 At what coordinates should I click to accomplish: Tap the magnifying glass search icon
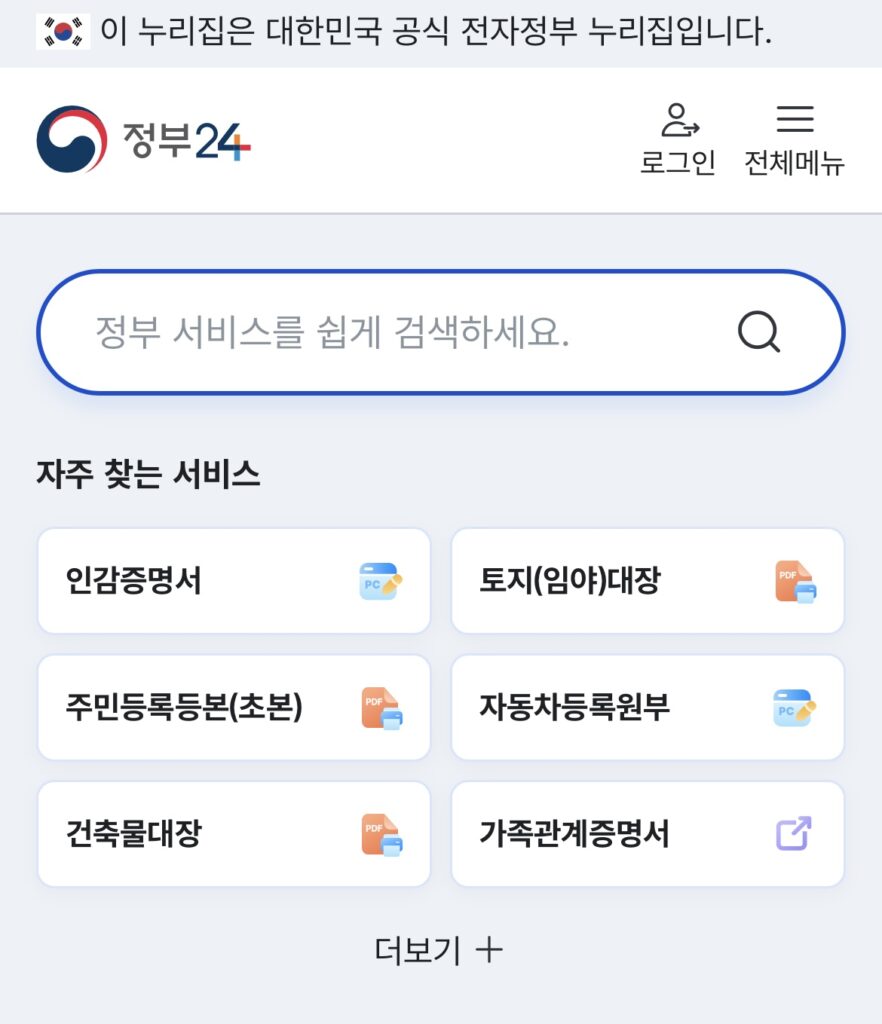click(x=759, y=332)
